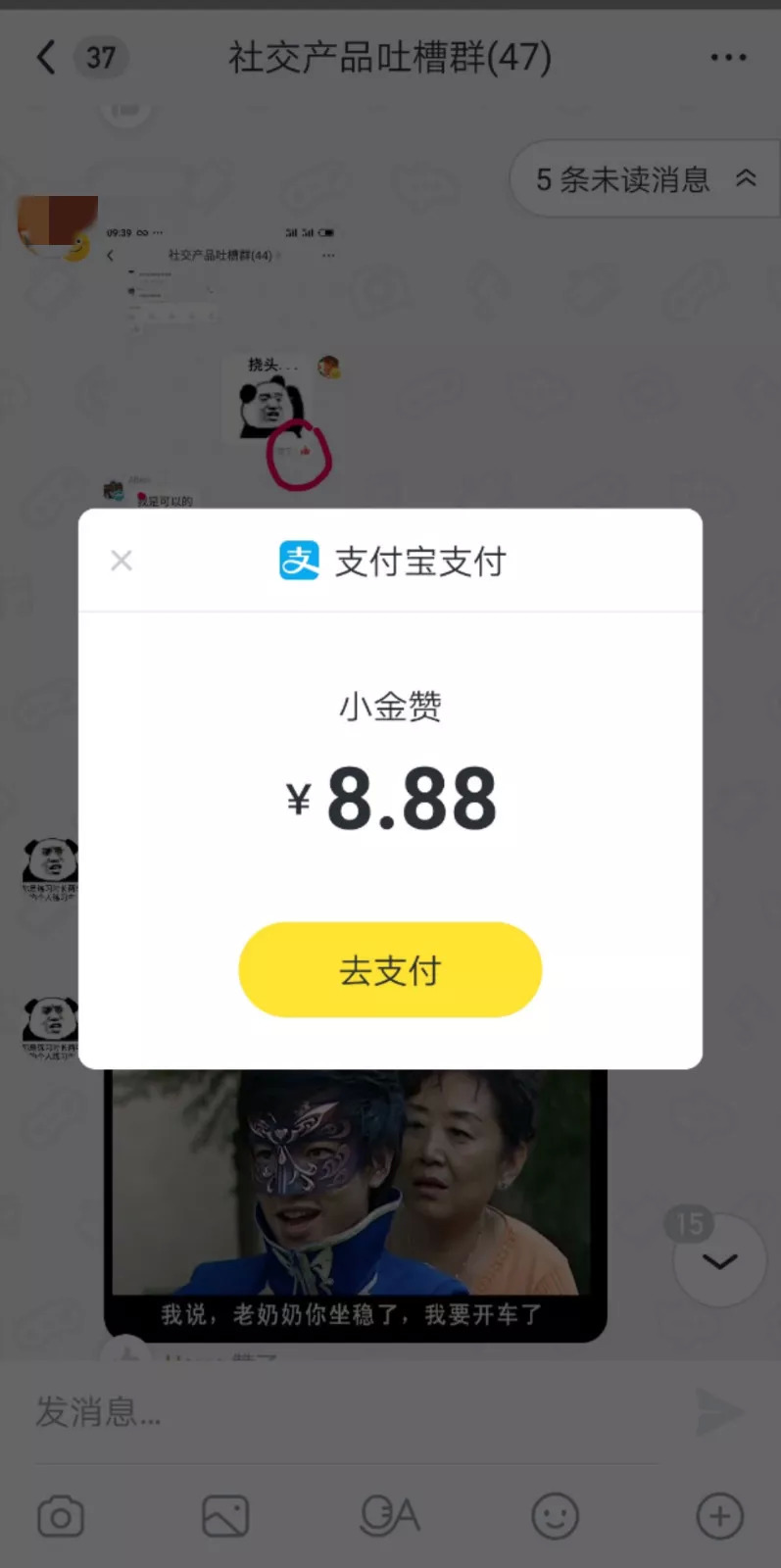781x1568 pixels.
Task: Open the camera from the chat toolbar
Action: click(x=61, y=1517)
